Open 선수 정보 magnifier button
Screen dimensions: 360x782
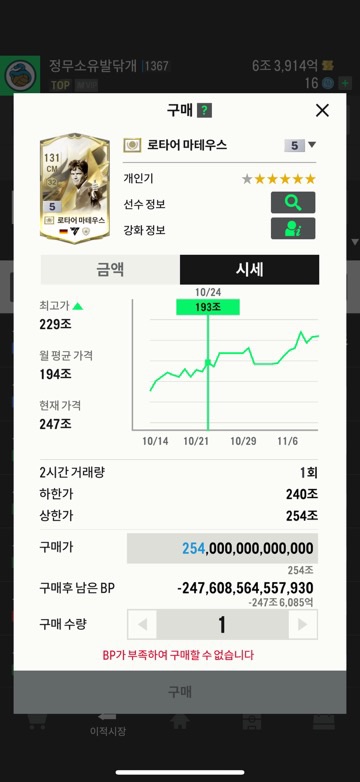(x=293, y=202)
